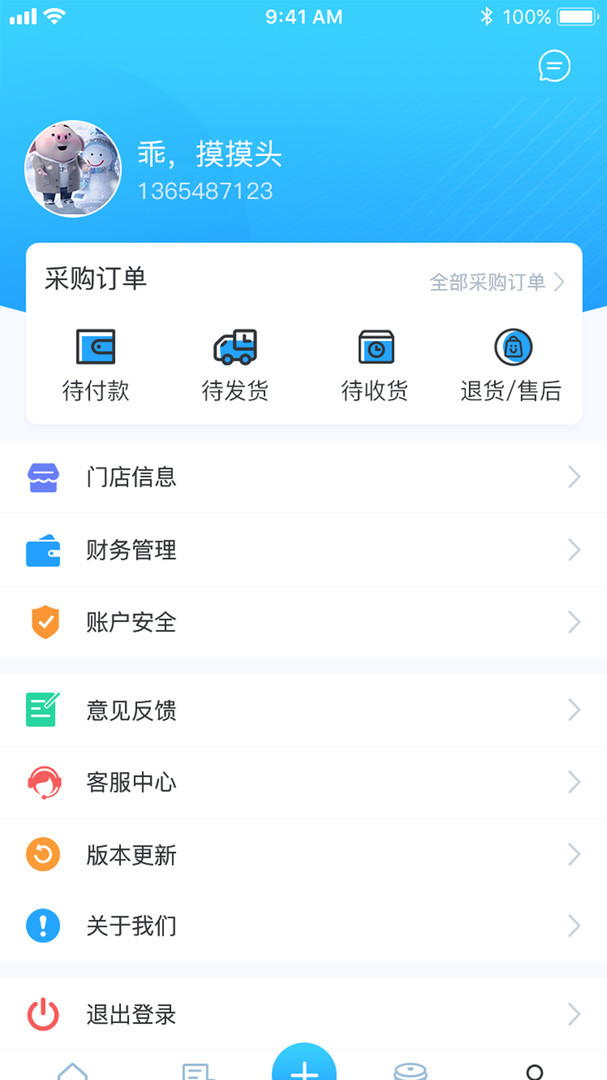Tap 退出登录 to log out
Screen dimensions: 607x1080
click(x=303, y=1015)
